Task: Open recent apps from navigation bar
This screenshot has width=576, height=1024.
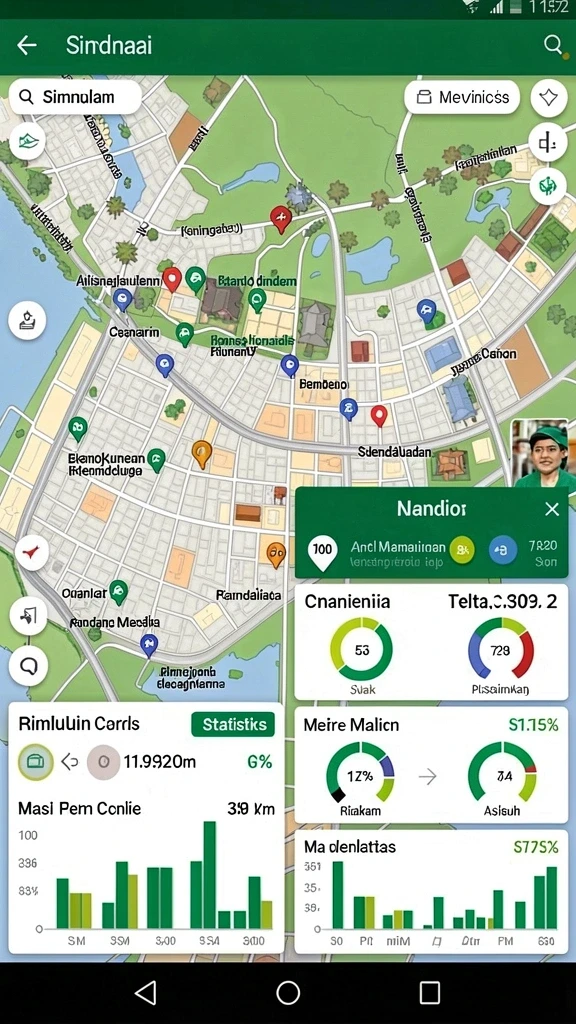Action: pos(429,993)
